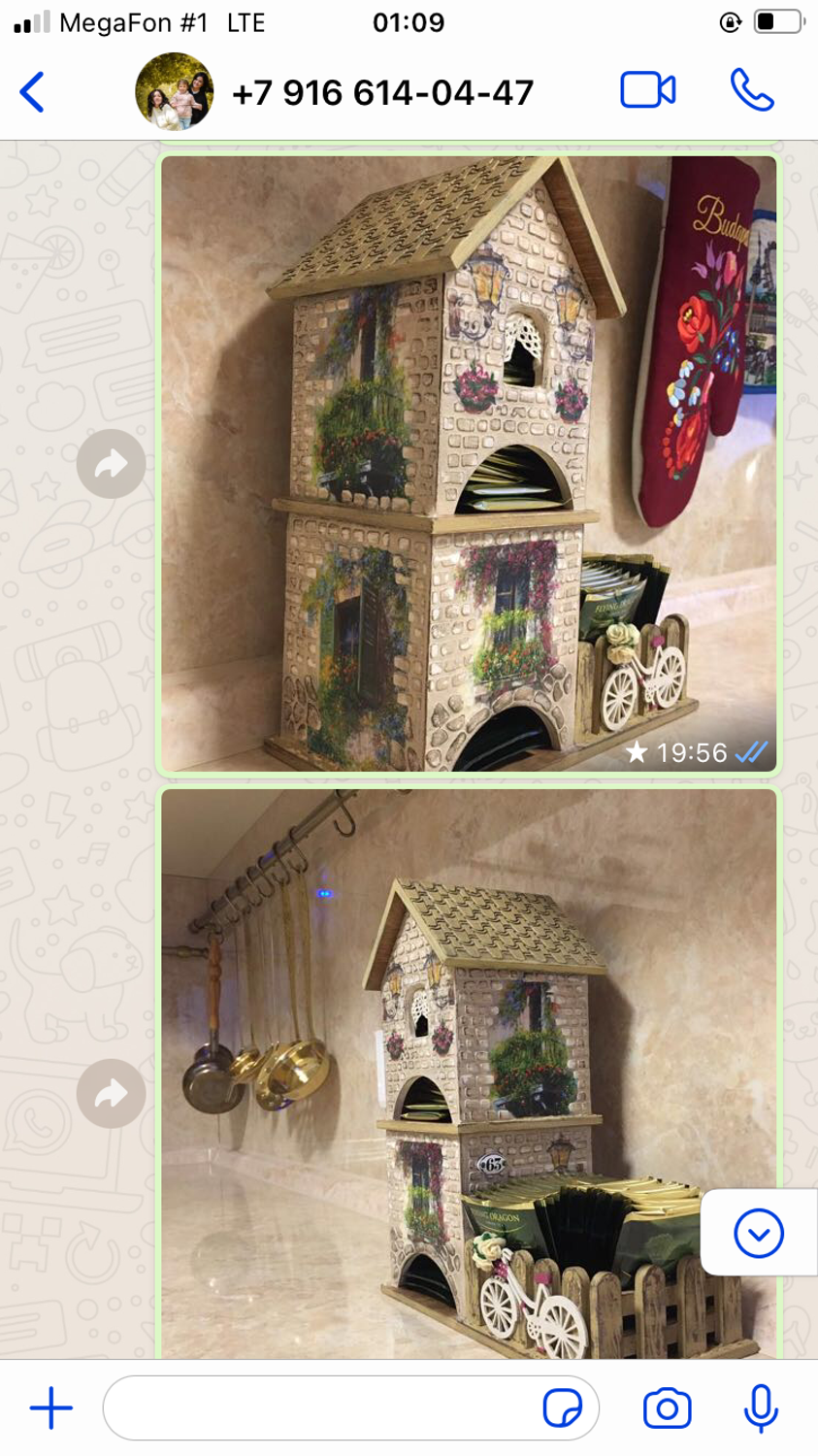Go back to the chat list
Screen dimensions: 818x1456
tap(32, 93)
